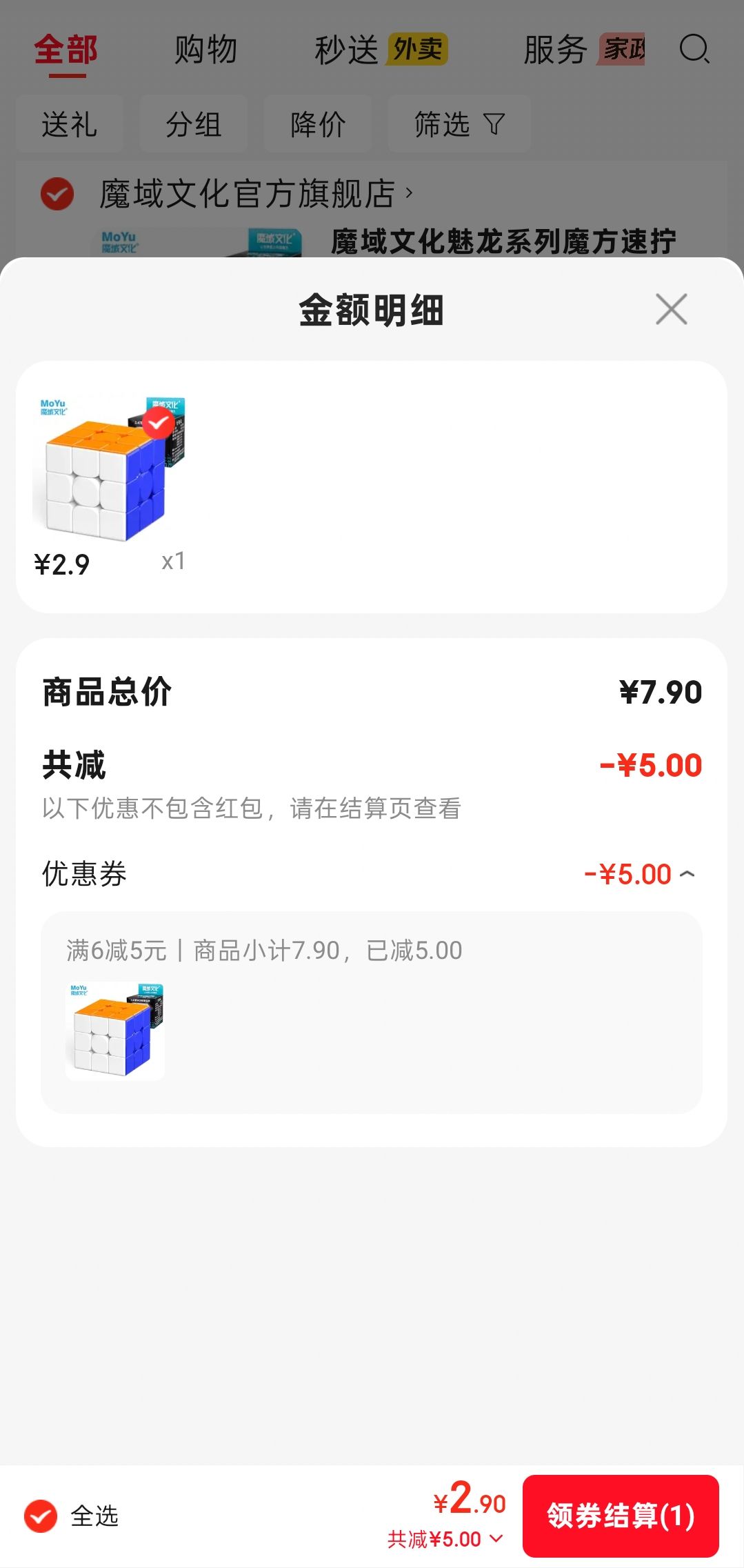Tap 领券结算(1) to check out
Image resolution: width=744 pixels, height=1568 pixels.
[x=621, y=1516]
